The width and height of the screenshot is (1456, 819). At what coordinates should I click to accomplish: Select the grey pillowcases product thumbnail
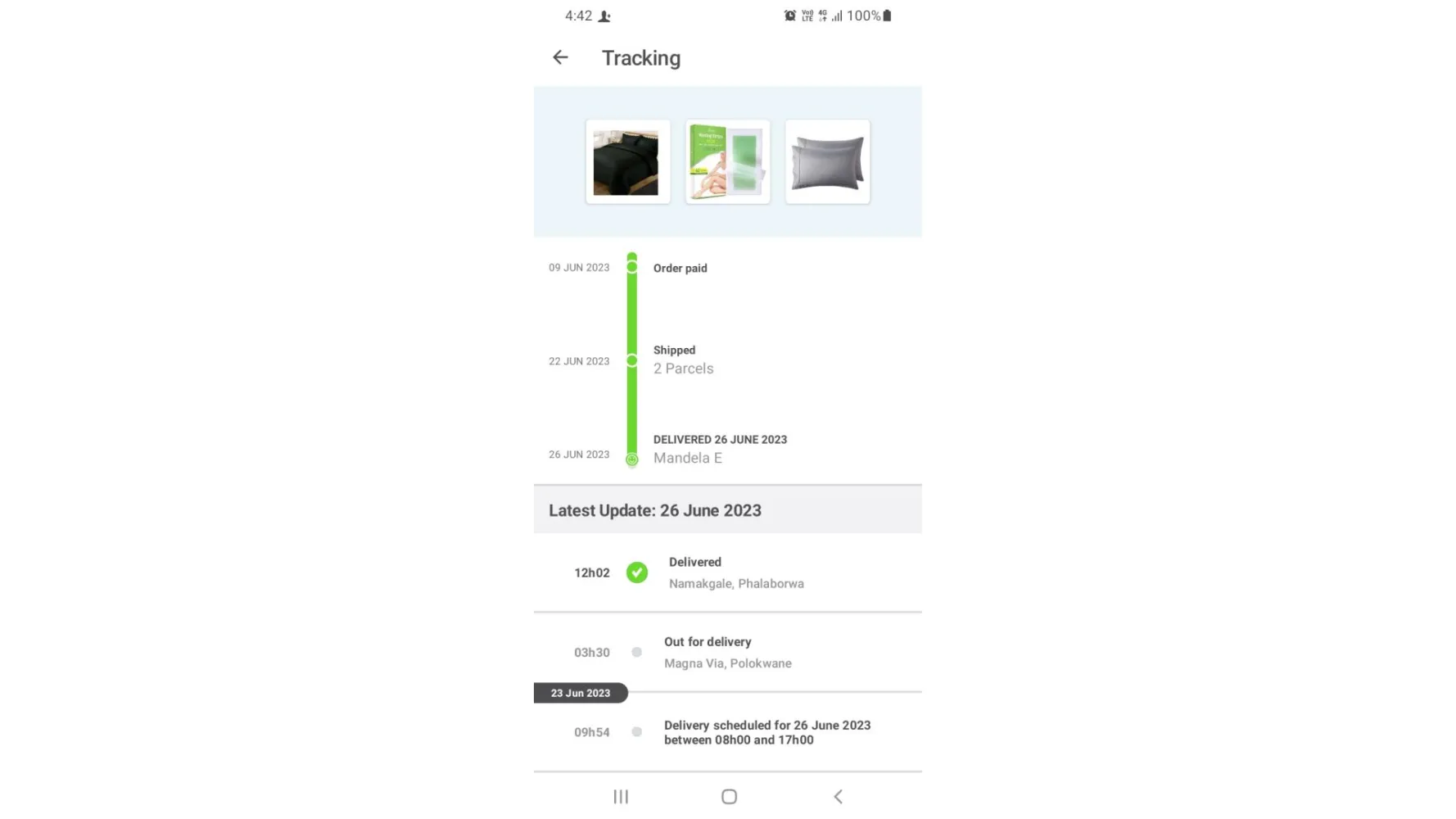coord(827,161)
